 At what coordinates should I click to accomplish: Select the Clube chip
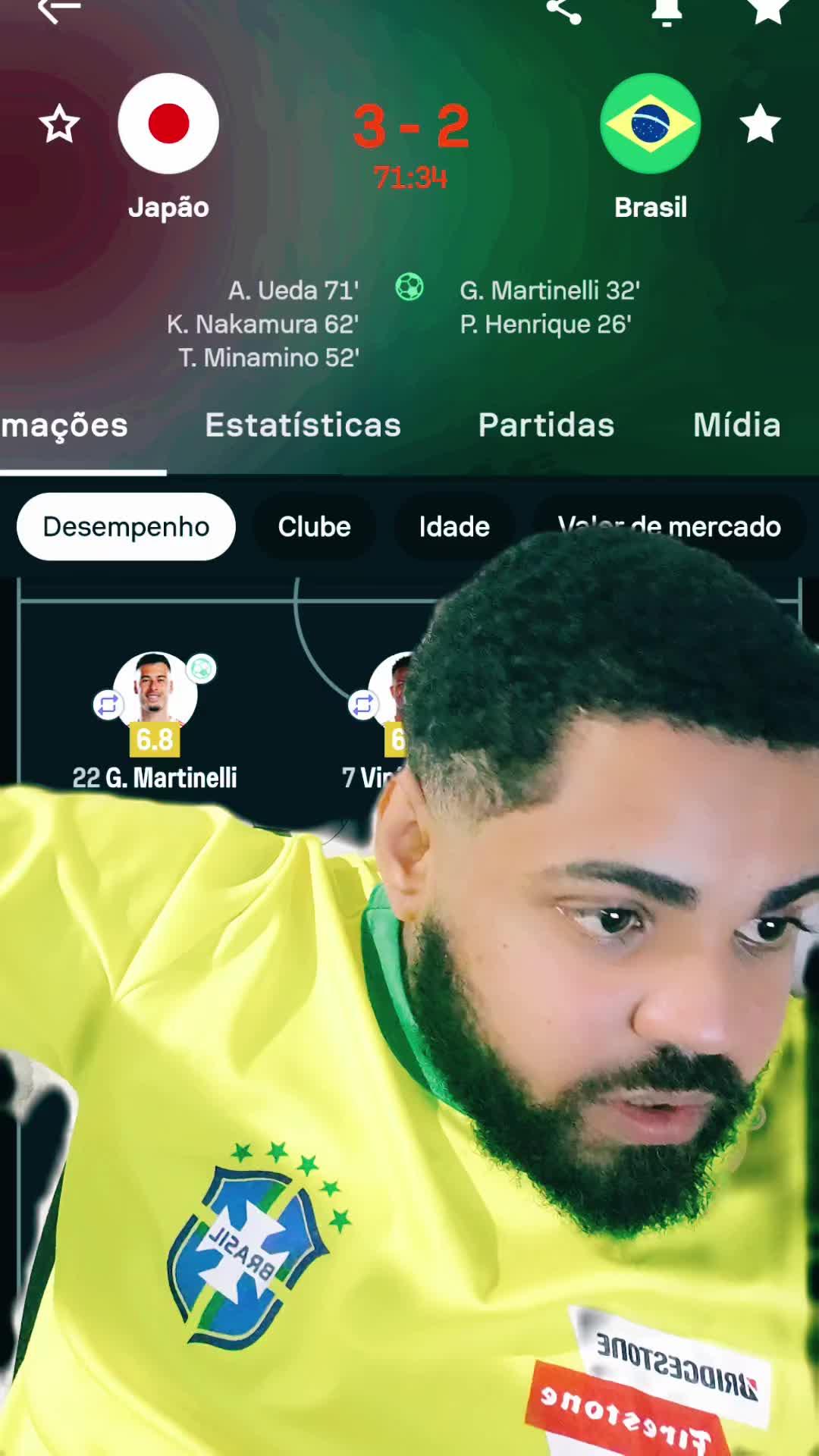point(314,527)
